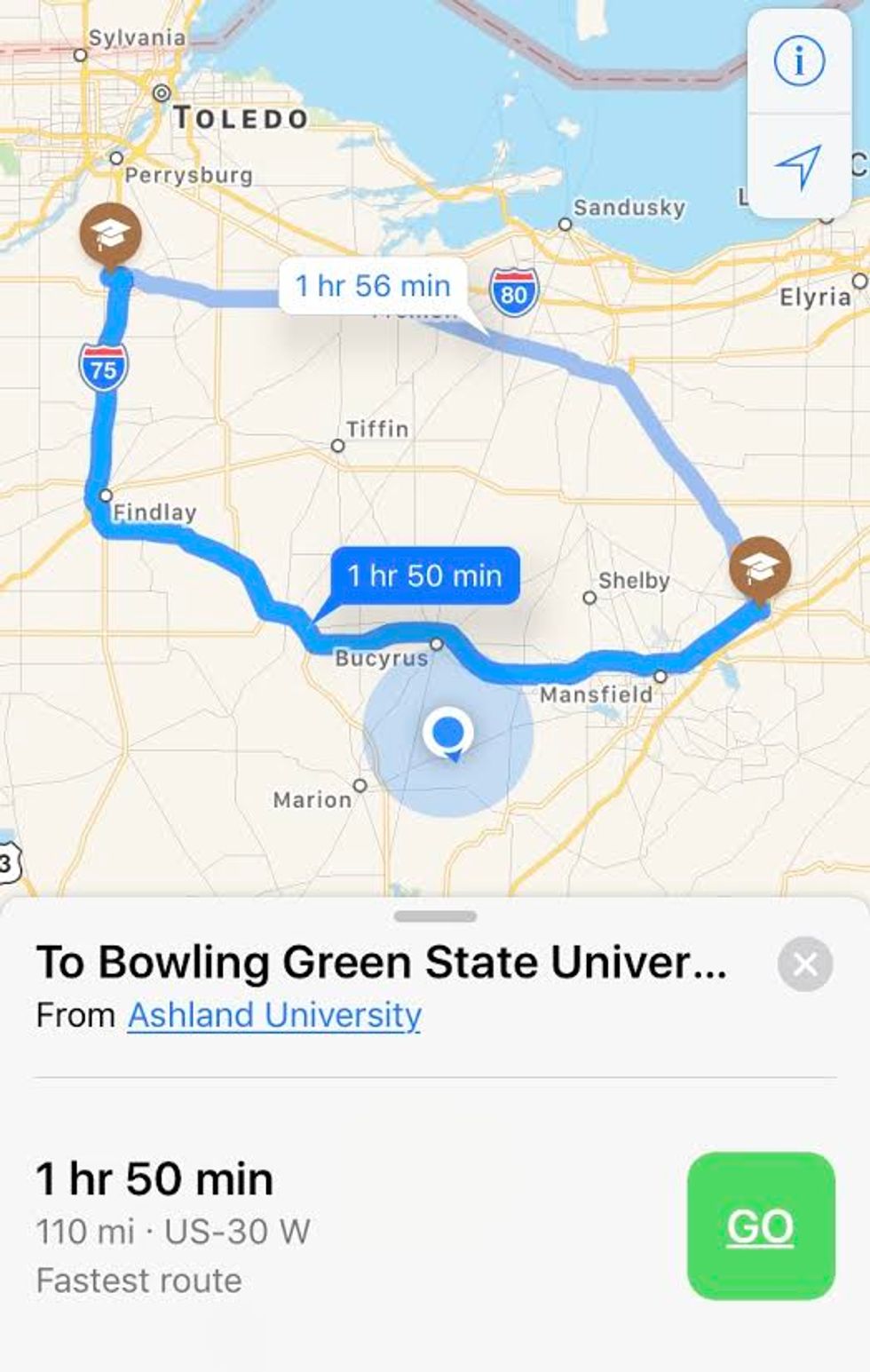Tap Bowling Green State University destination pin
The image size is (870, 1372).
pyautogui.click(x=111, y=234)
